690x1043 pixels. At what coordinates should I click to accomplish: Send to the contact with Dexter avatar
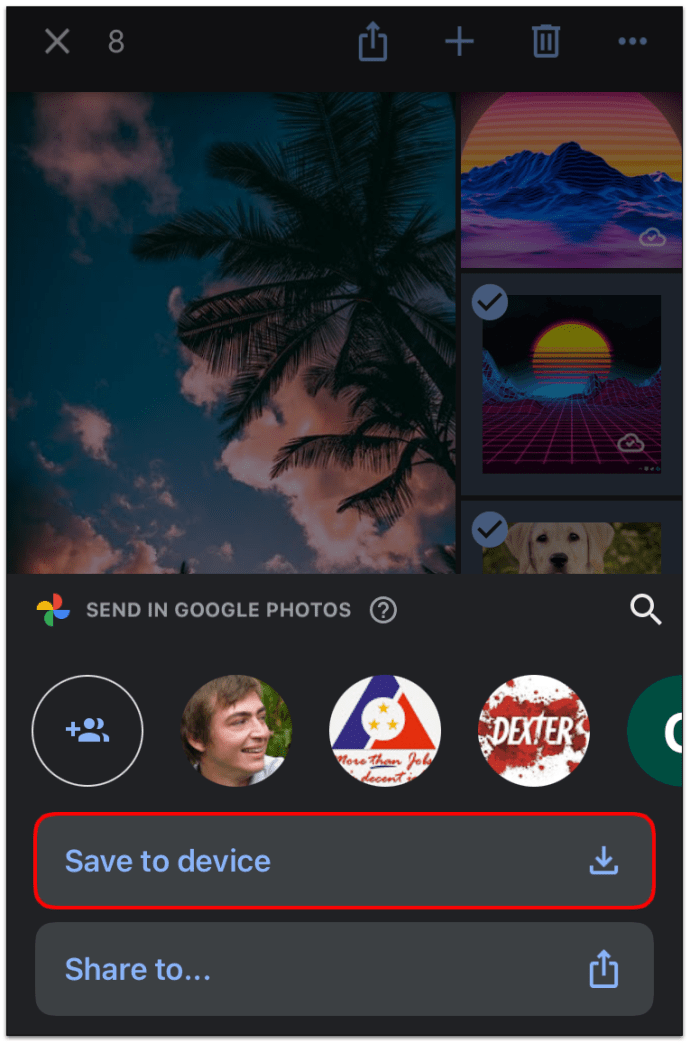click(x=534, y=731)
